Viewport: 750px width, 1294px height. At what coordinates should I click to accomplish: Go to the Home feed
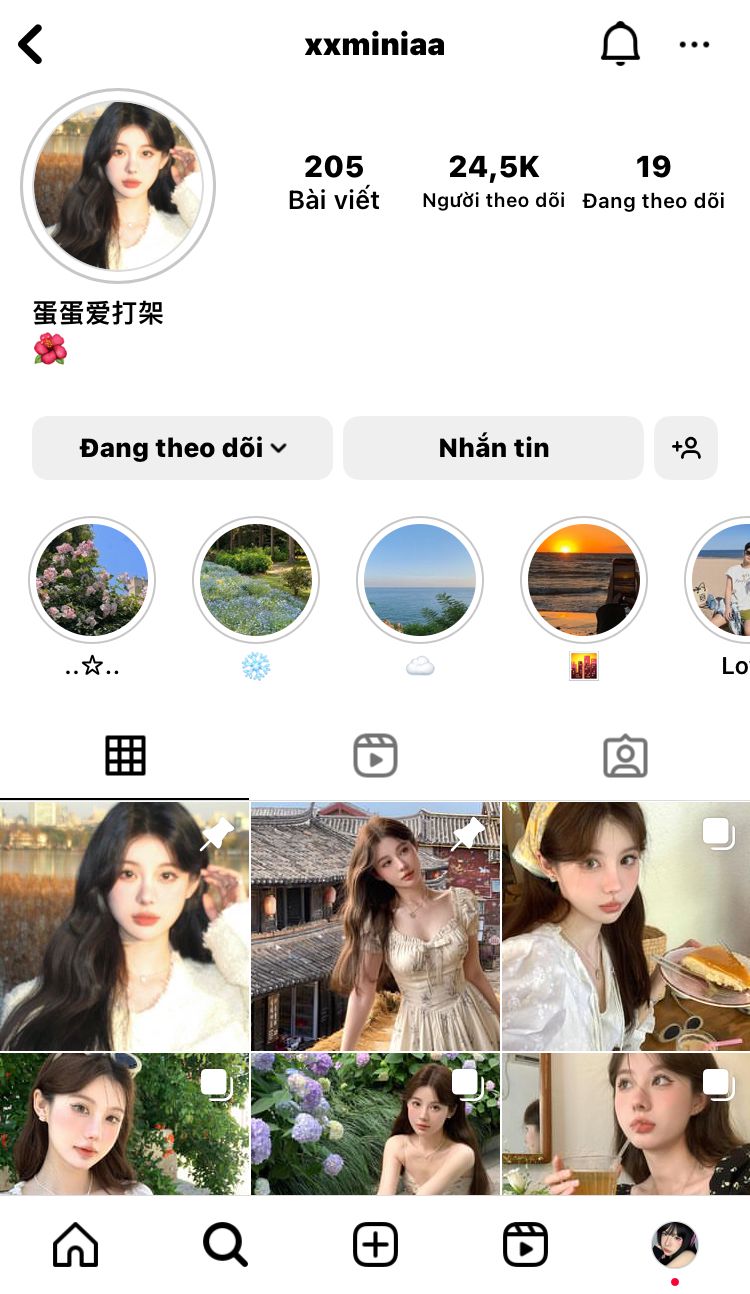pos(75,1245)
